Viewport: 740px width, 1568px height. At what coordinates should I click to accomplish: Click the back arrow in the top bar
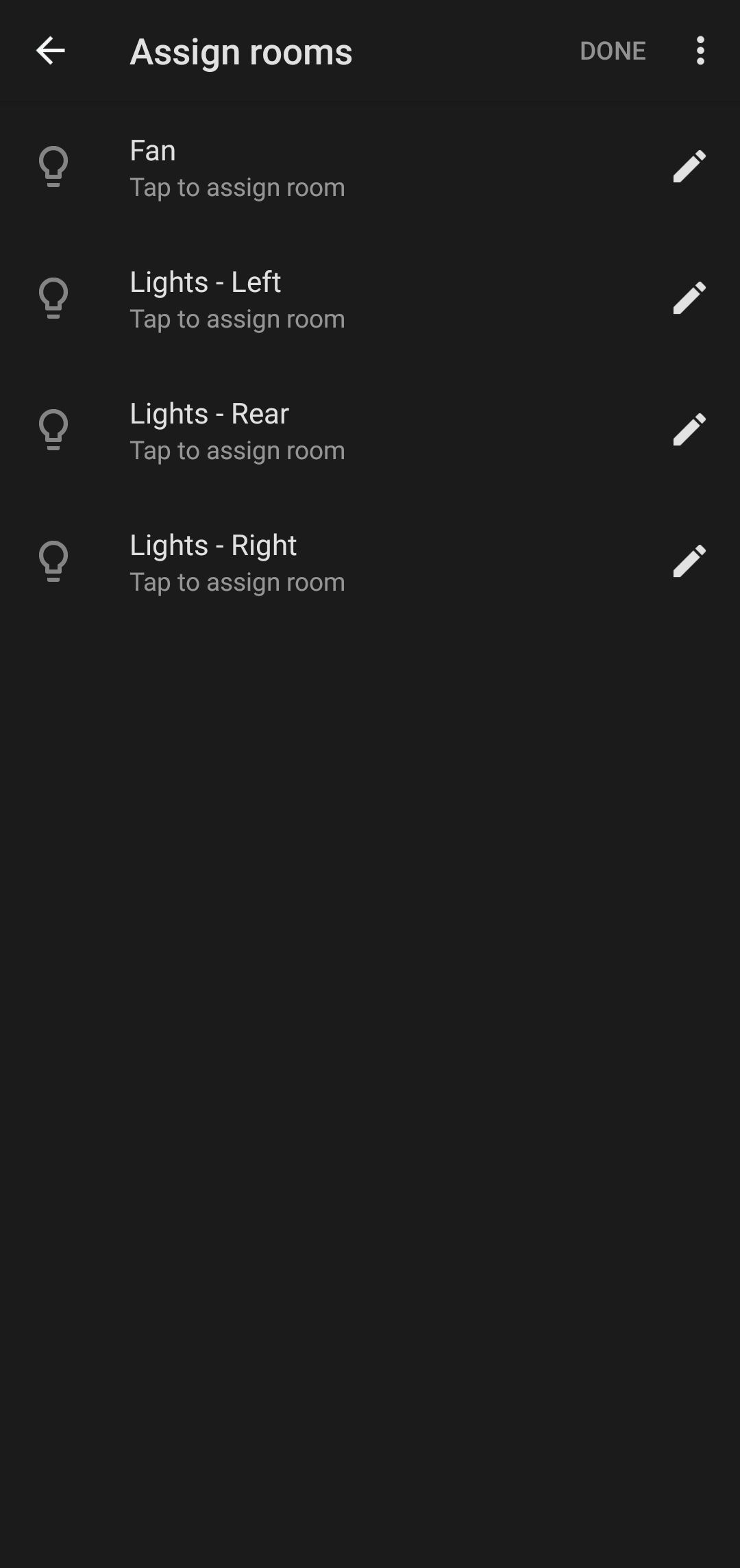50,51
